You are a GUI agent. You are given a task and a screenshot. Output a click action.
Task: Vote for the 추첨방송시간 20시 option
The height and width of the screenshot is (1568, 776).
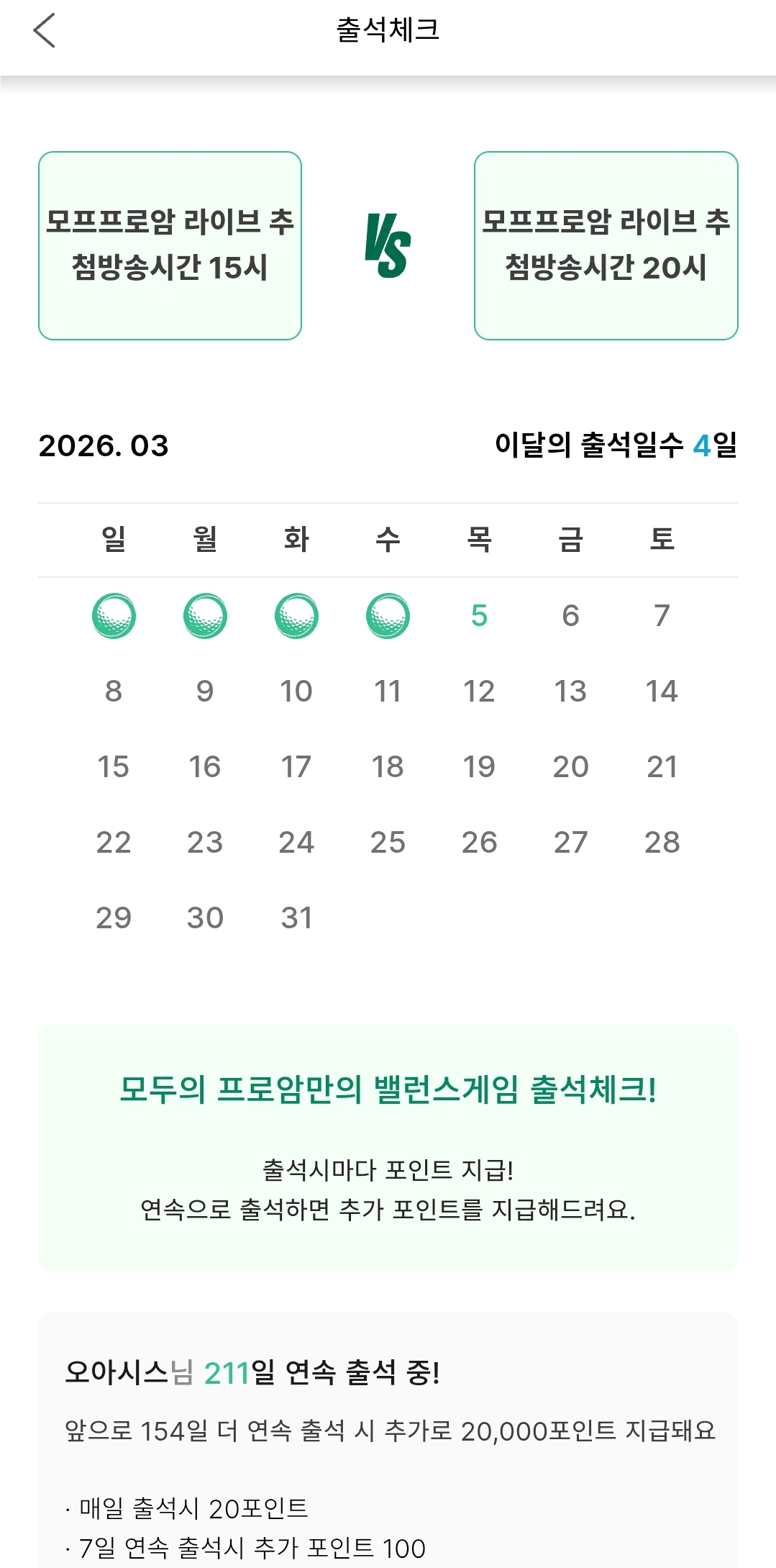(606, 245)
